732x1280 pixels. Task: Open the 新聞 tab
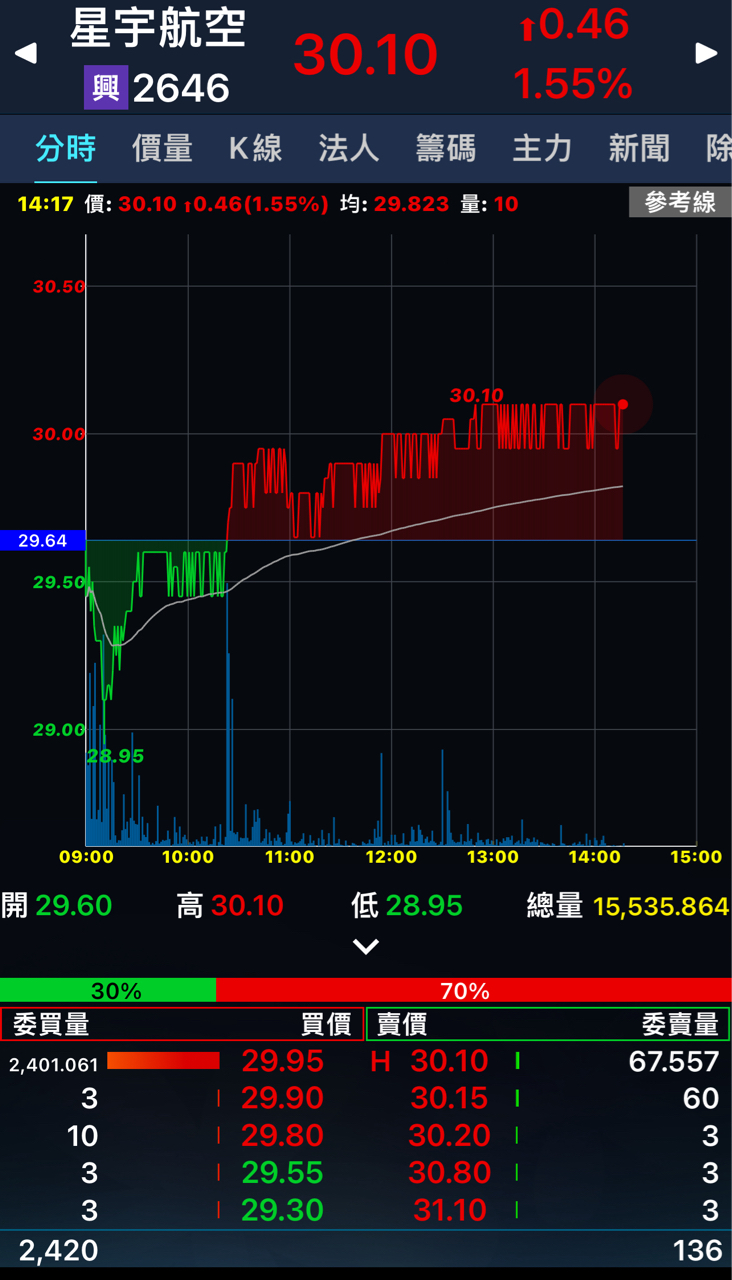[x=639, y=149]
